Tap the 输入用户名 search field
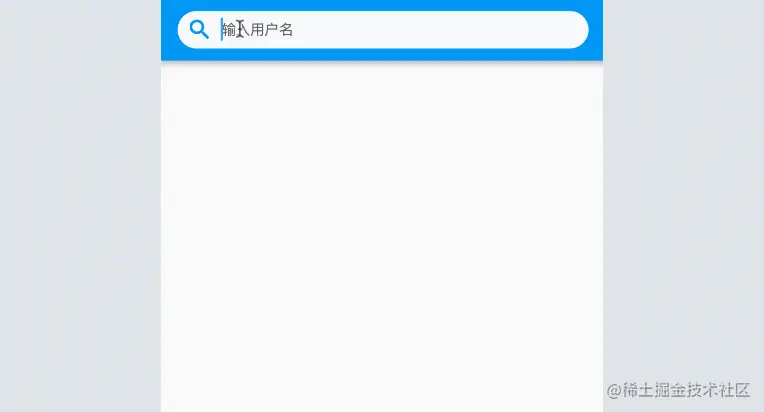The width and height of the screenshot is (764, 412). [x=400, y=30]
